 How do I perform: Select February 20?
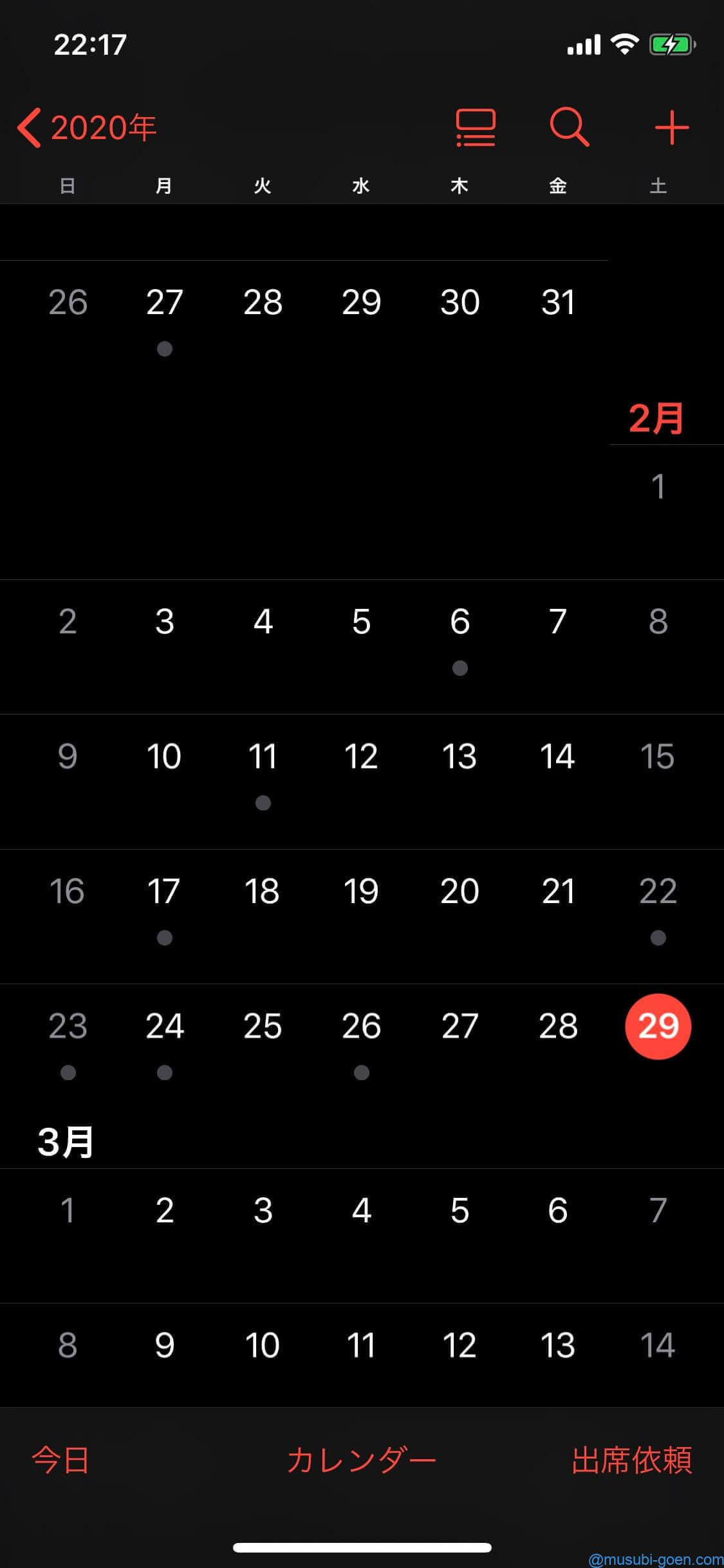[459, 891]
